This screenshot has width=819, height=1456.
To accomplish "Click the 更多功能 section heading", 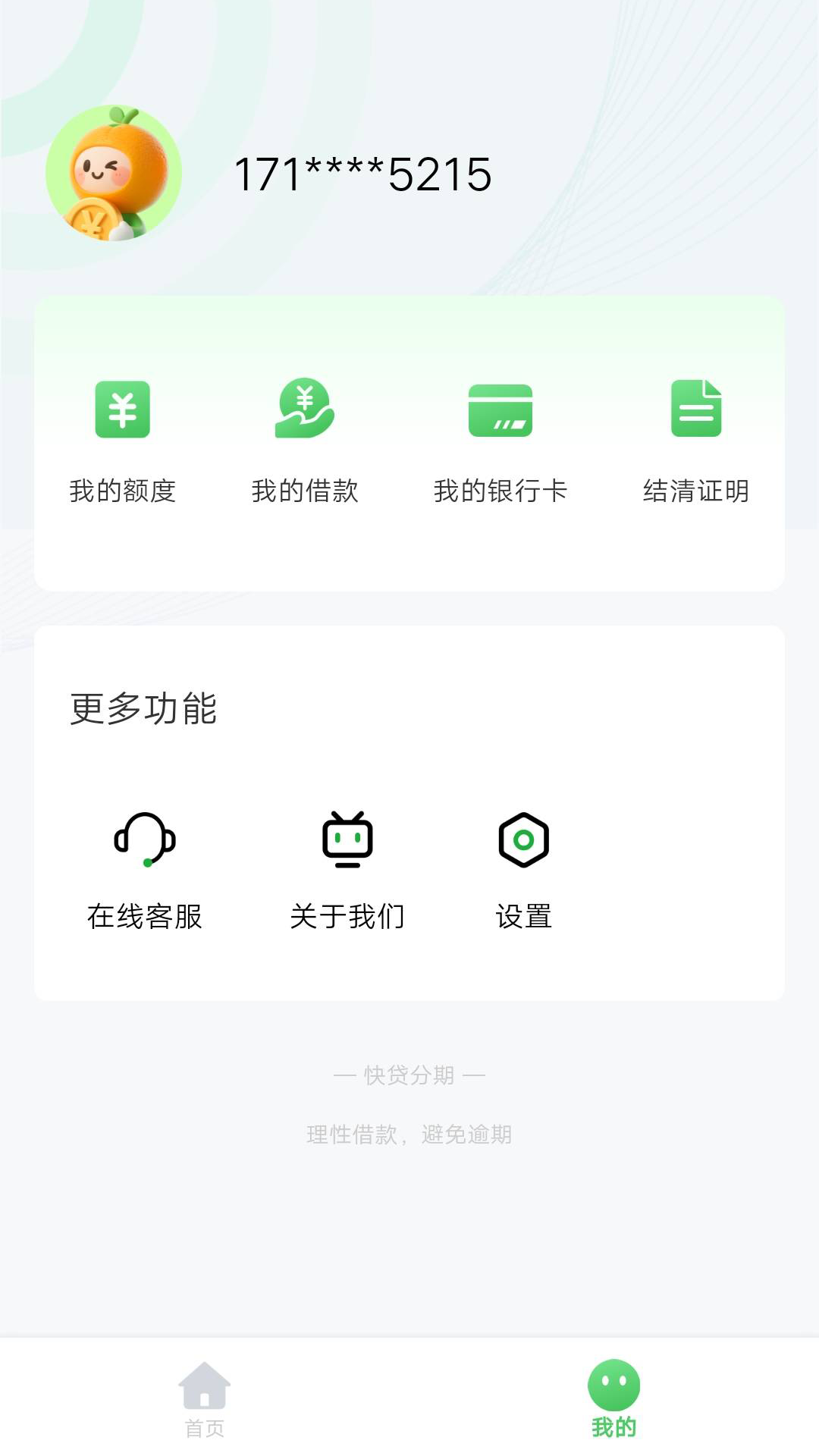I will pyautogui.click(x=144, y=709).
